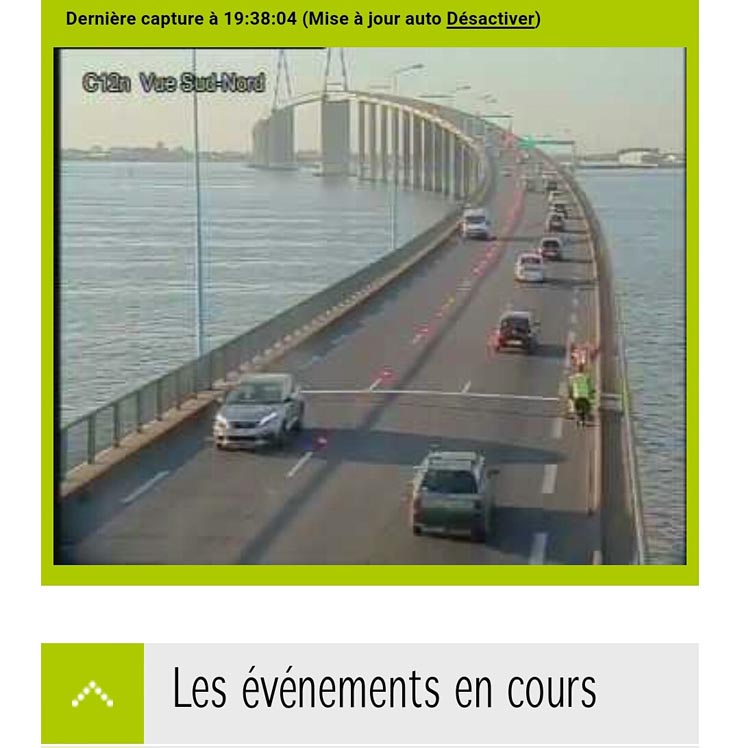740x748 pixels.
Task: Open the bridge webcam image
Action: [370, 305]
